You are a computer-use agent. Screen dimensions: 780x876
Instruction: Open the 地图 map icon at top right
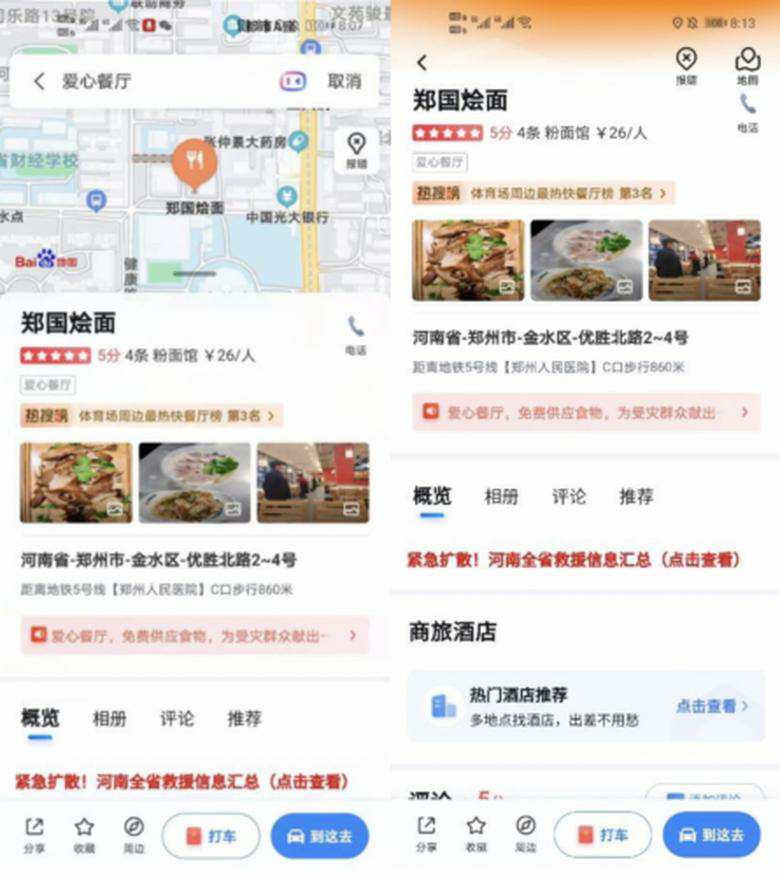pyautogui.click(x=750, y=58)
